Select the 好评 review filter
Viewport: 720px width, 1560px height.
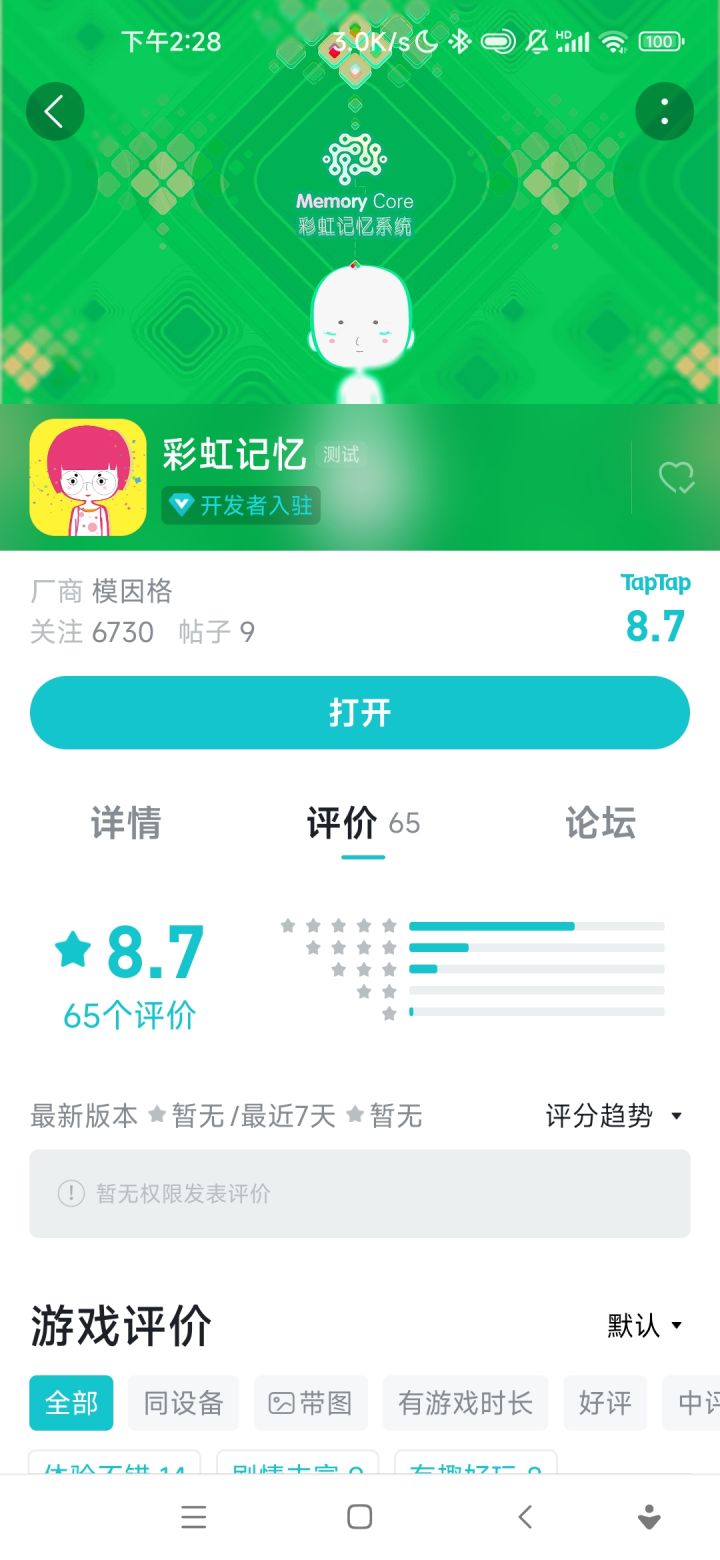click(605, 1403)
